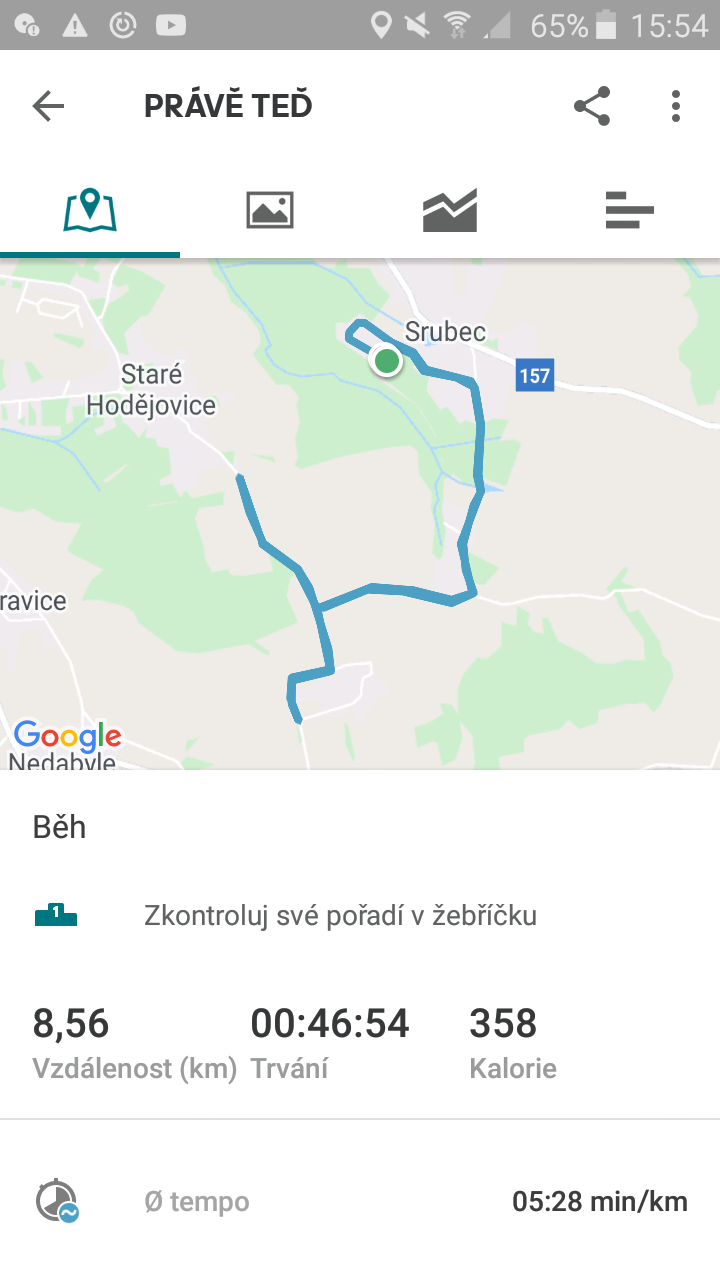Select the map tab
The image size is (720, 1280).
click(x=90, y=210)
